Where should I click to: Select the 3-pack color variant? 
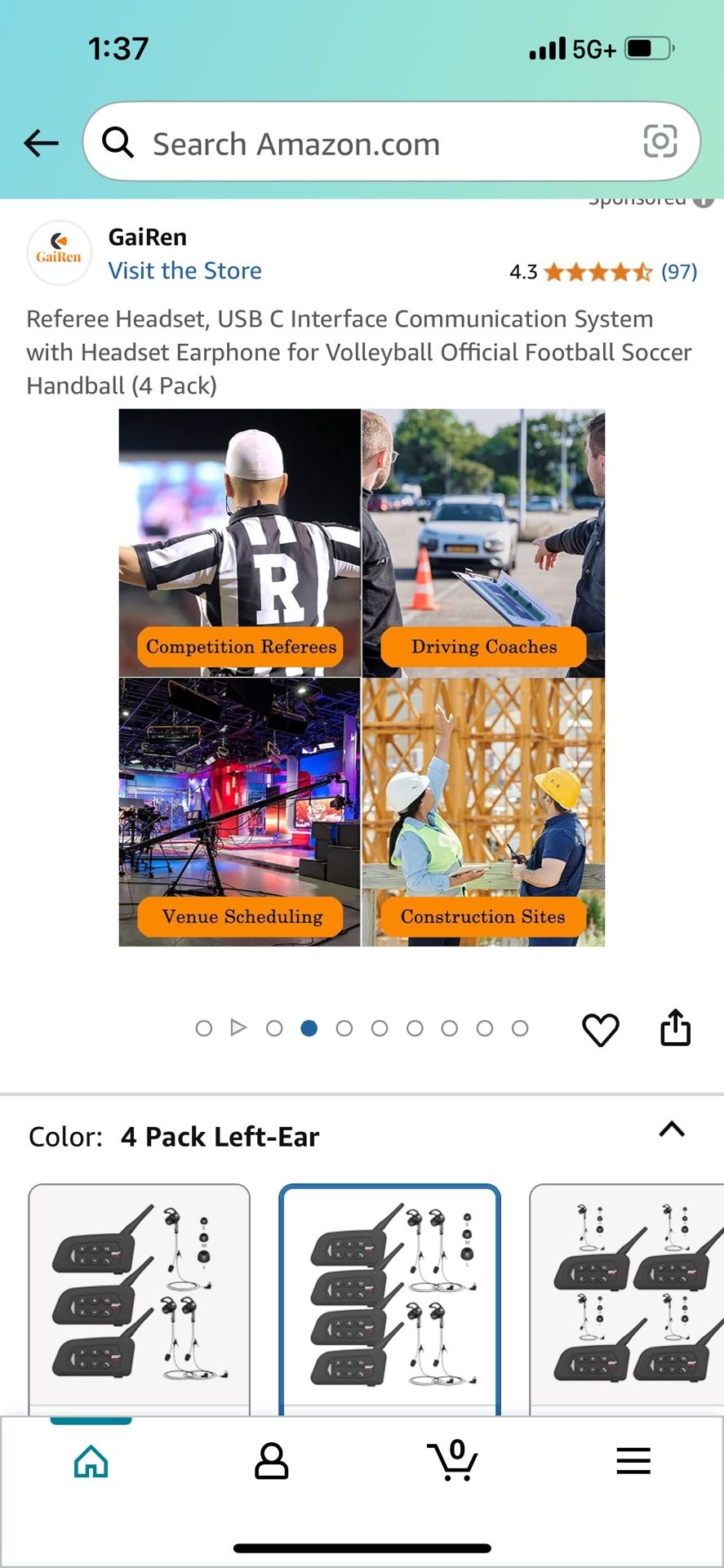coord(140,1297)
